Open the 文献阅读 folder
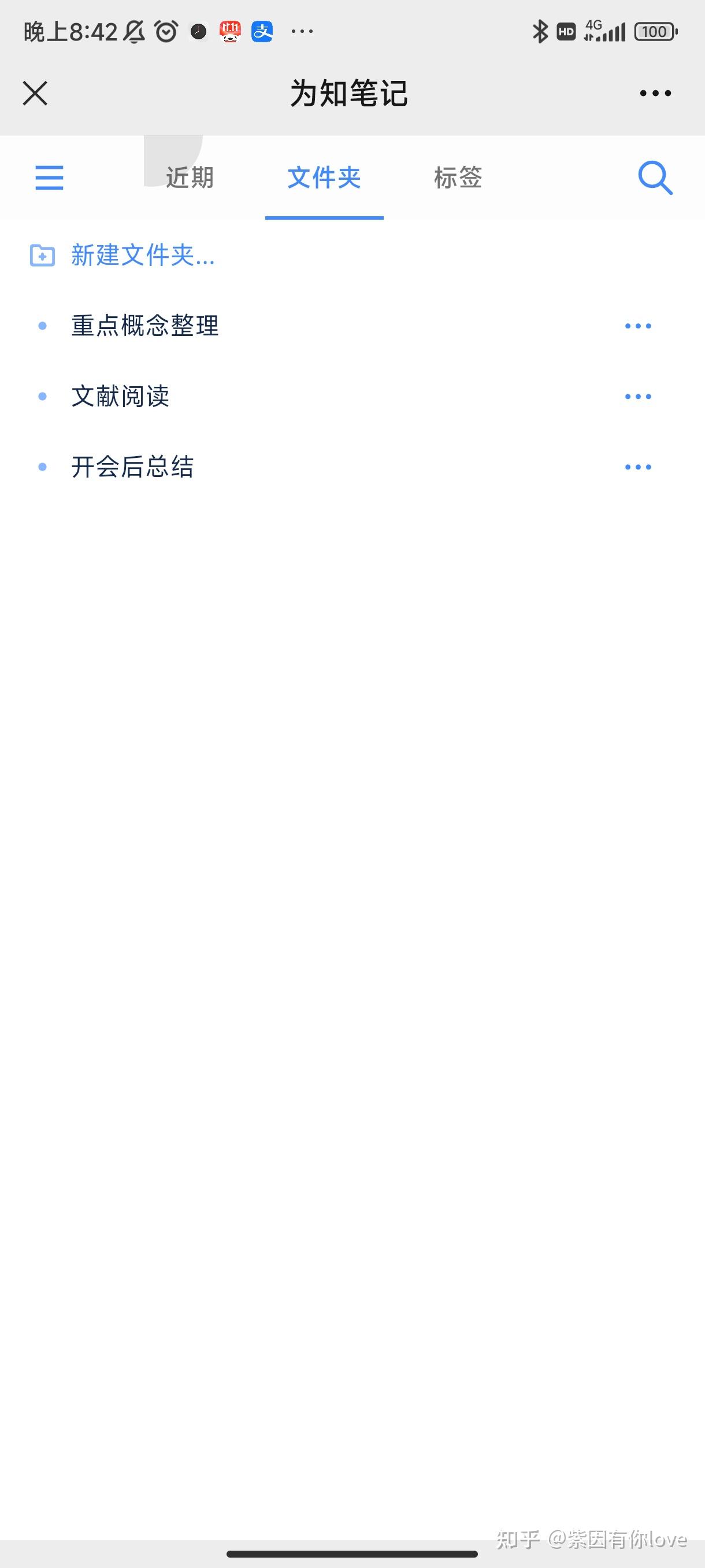Image resolution: width=705 pixels, height=1568 pixels. pyautogui.click(x=120, y=396)
